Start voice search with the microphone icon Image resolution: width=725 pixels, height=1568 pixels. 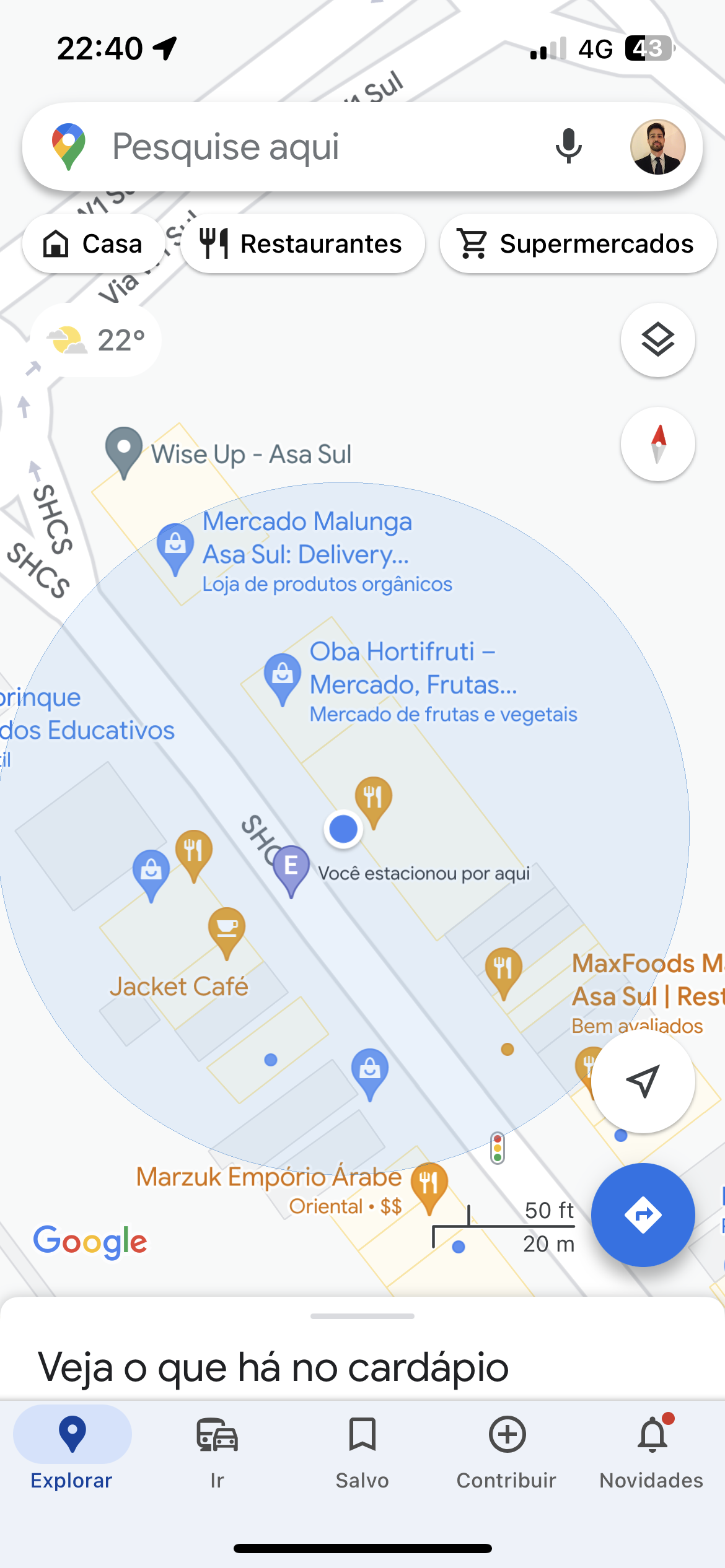pyautogui.click(x=568, y=147)
